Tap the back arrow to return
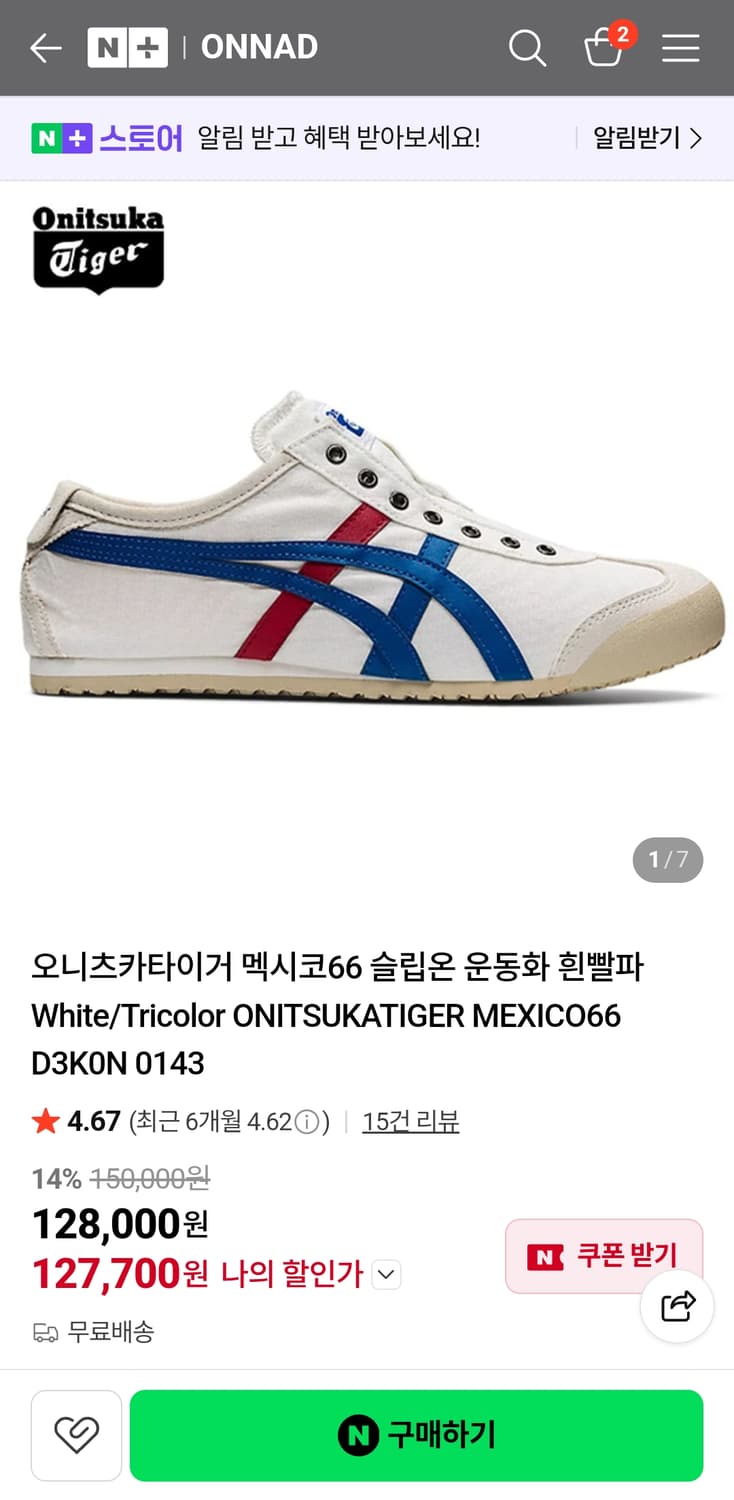Image resolution: width=734 pixels, height=1500 pixels. click(44, 47)
